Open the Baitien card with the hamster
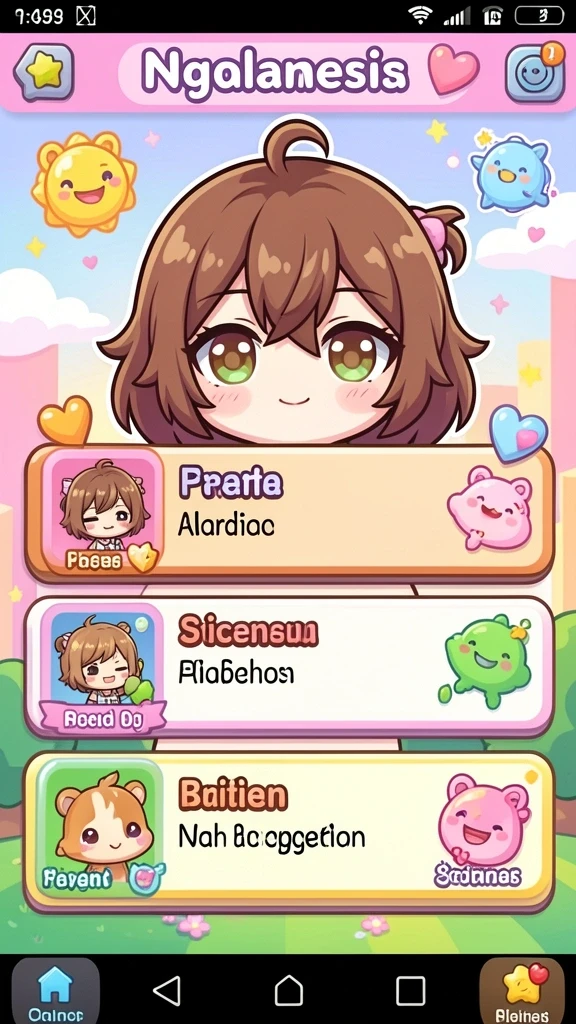Image resolution: width=576 pixels, height=1024 pixels. pyautogui.click(x=289, y=831)
